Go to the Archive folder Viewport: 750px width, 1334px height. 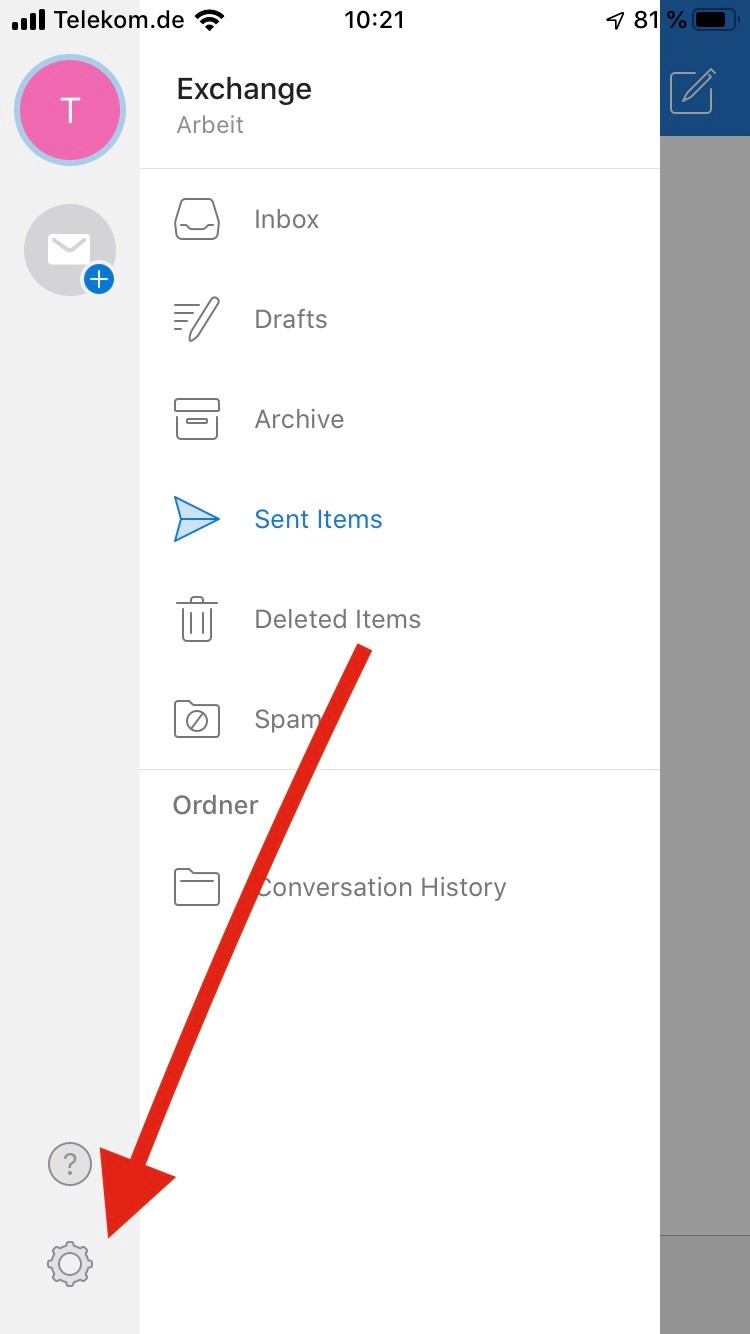point(400,419)
